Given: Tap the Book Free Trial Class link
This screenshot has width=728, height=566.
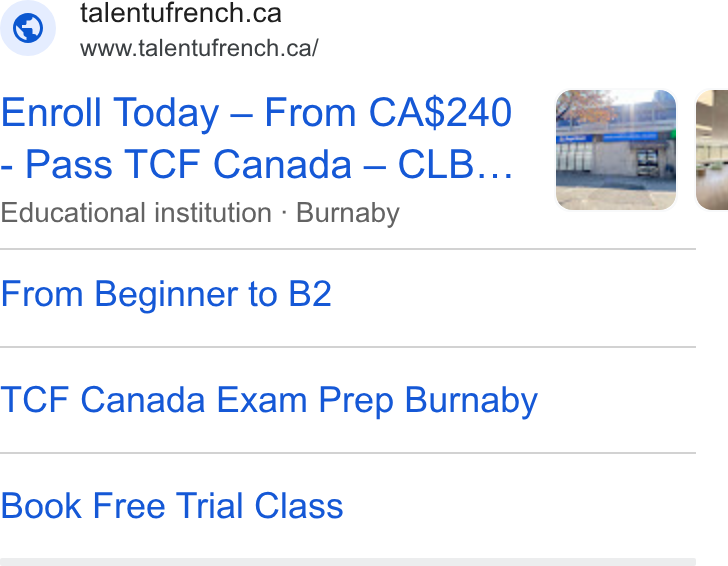Looking at the screenshot, I should pos(172,506).
